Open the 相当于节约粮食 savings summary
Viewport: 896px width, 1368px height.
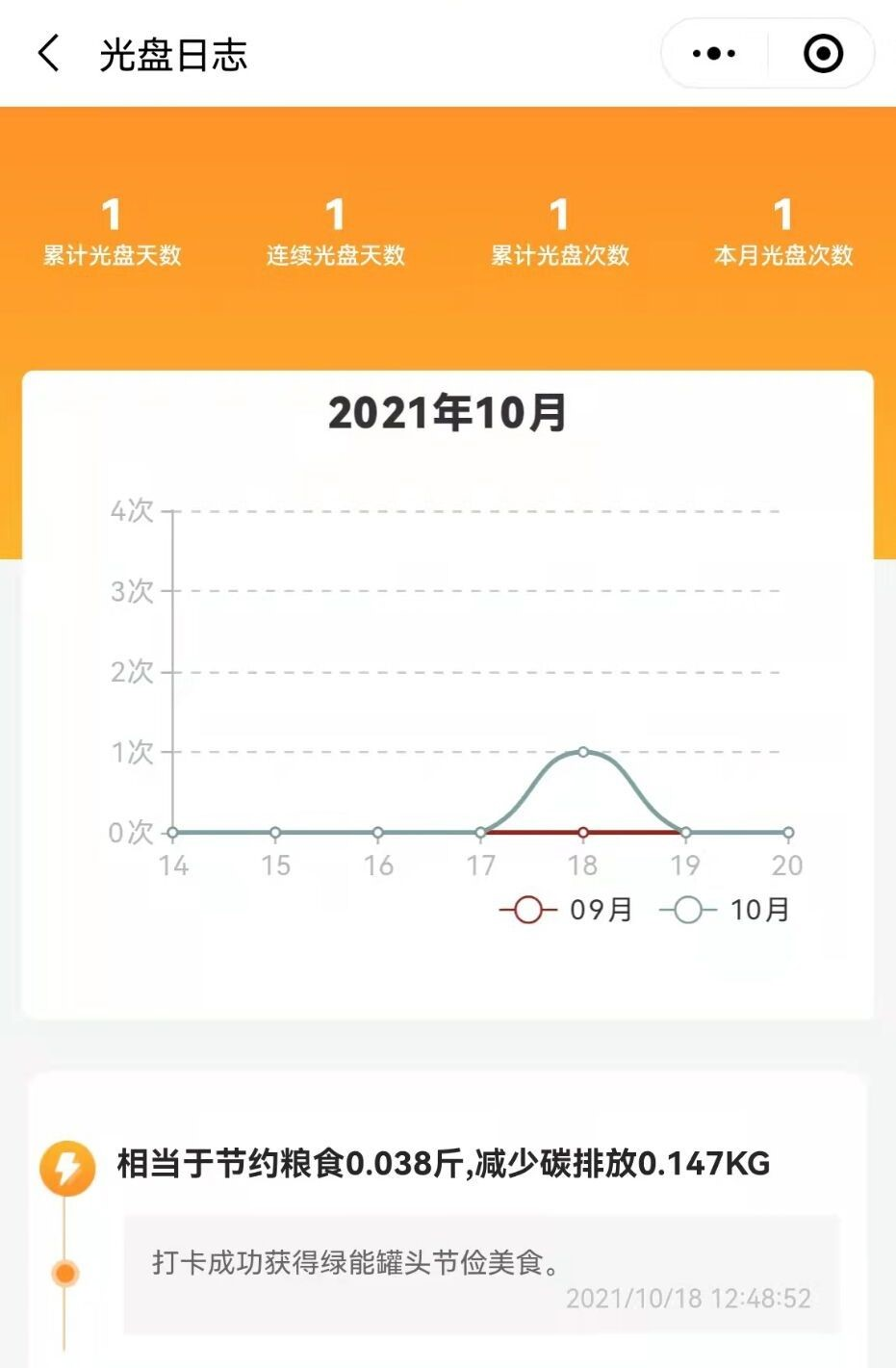pyautogui.click(x=439, y=1164)
